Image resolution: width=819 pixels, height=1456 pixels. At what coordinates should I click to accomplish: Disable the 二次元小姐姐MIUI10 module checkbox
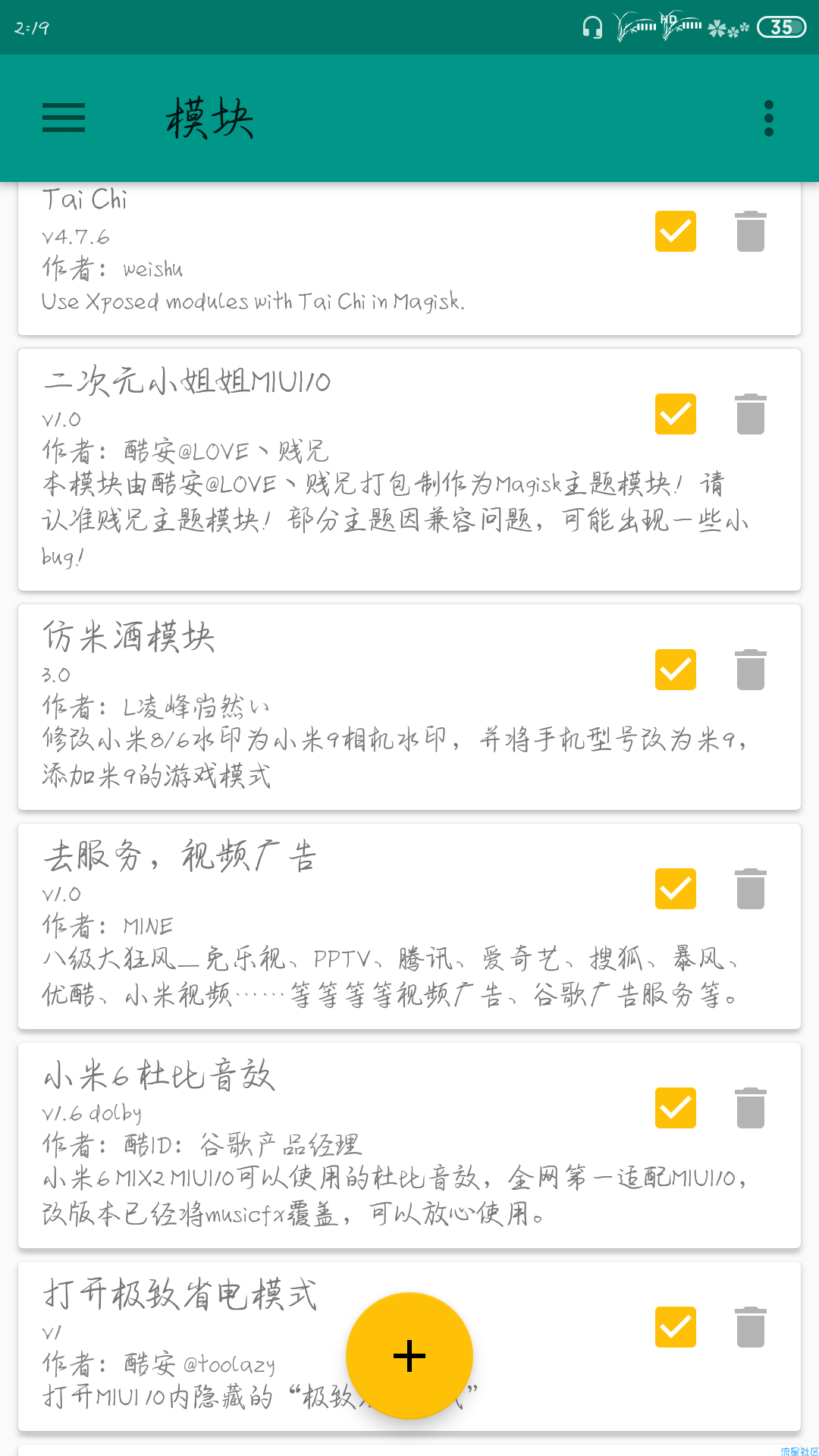coord(676,414)
